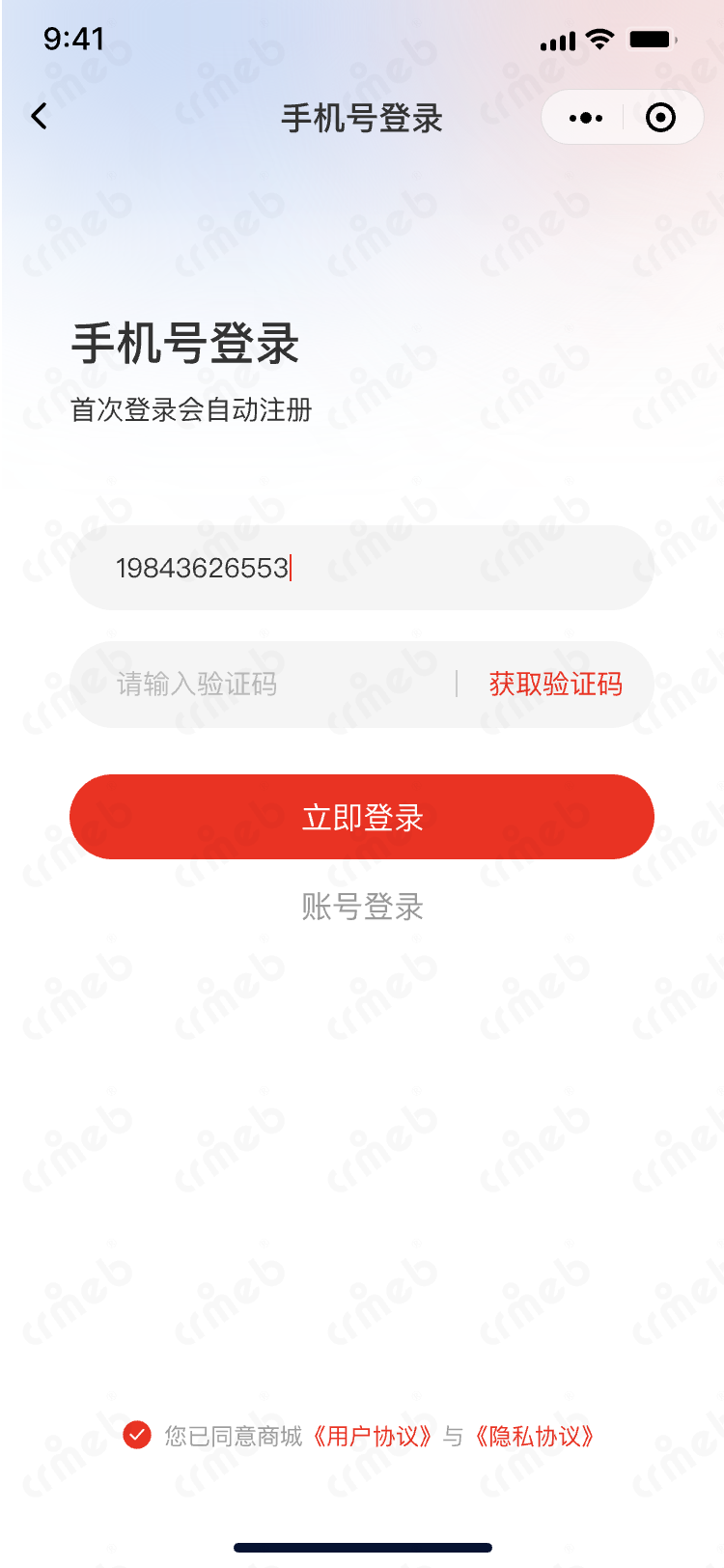The height and width of the screenshot is (1568, 724).
Task: Close the mini program via the circle icon
Action: pos(660,118)
